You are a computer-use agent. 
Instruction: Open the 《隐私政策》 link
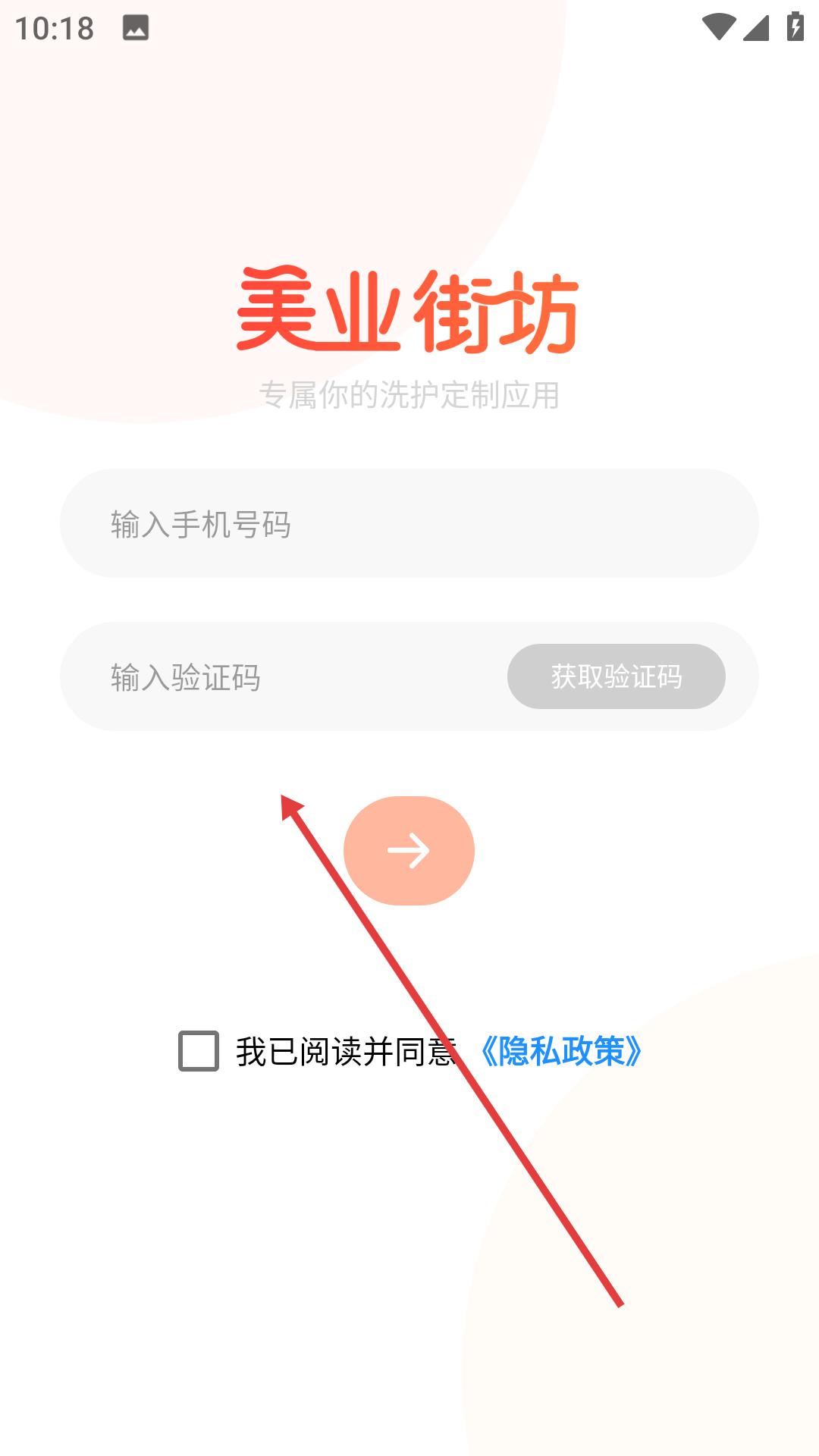tap(561, 1051)
